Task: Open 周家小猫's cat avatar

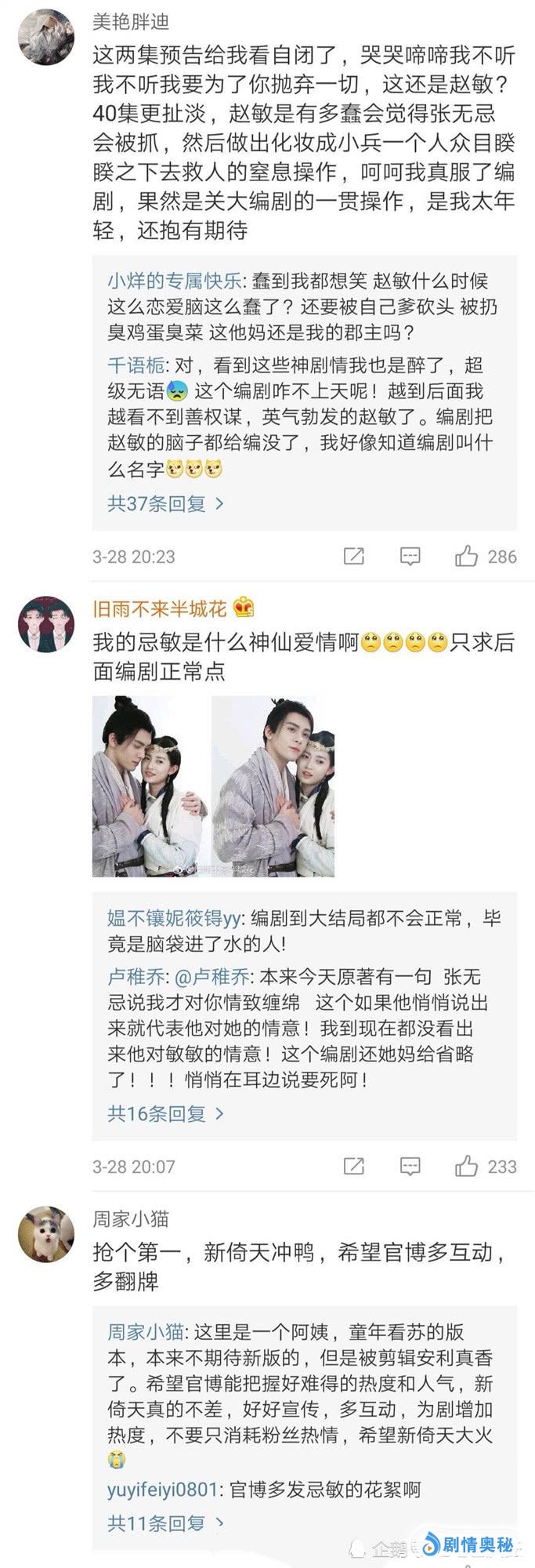Action: click(45, 1234)
